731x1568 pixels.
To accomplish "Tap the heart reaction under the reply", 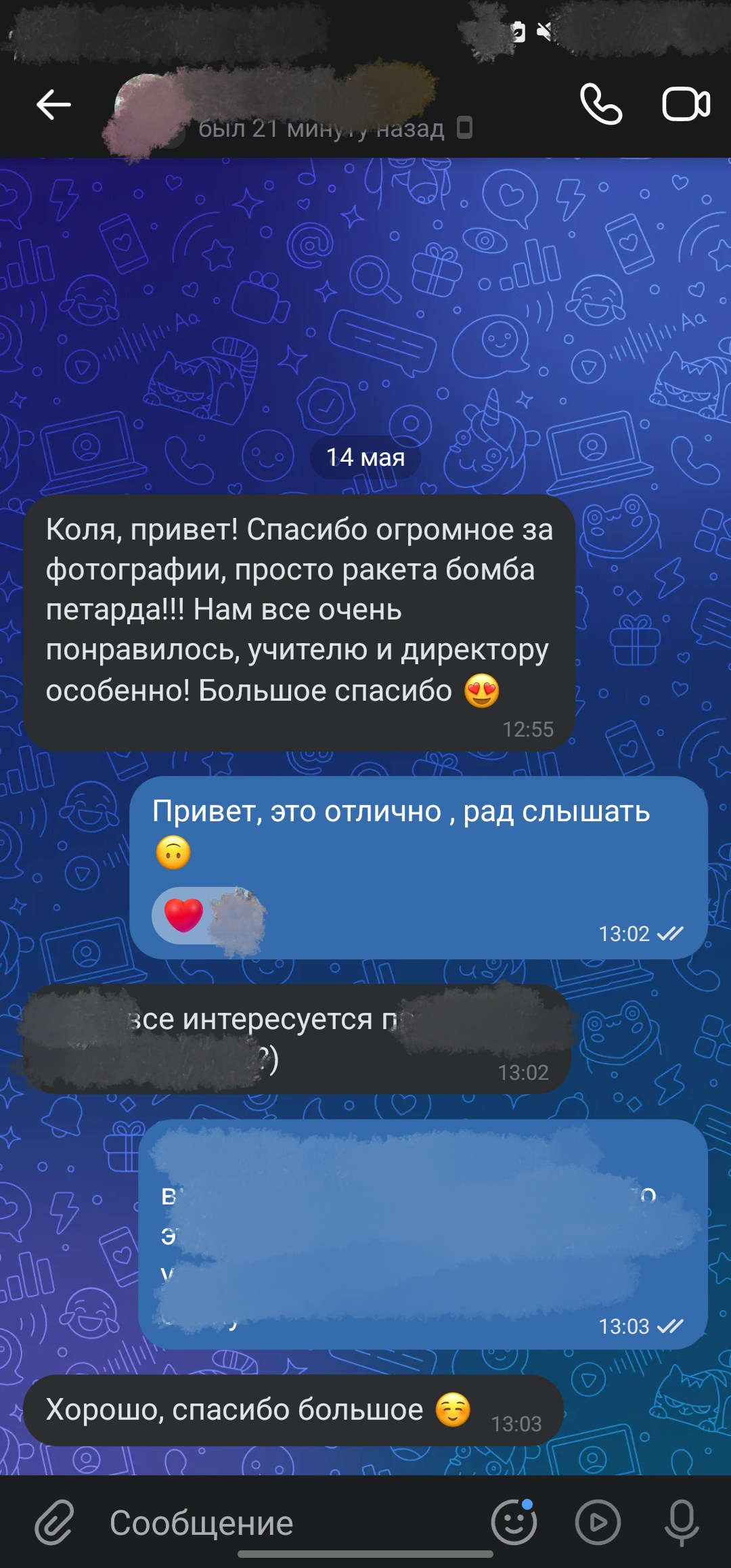I will point(184,915).
